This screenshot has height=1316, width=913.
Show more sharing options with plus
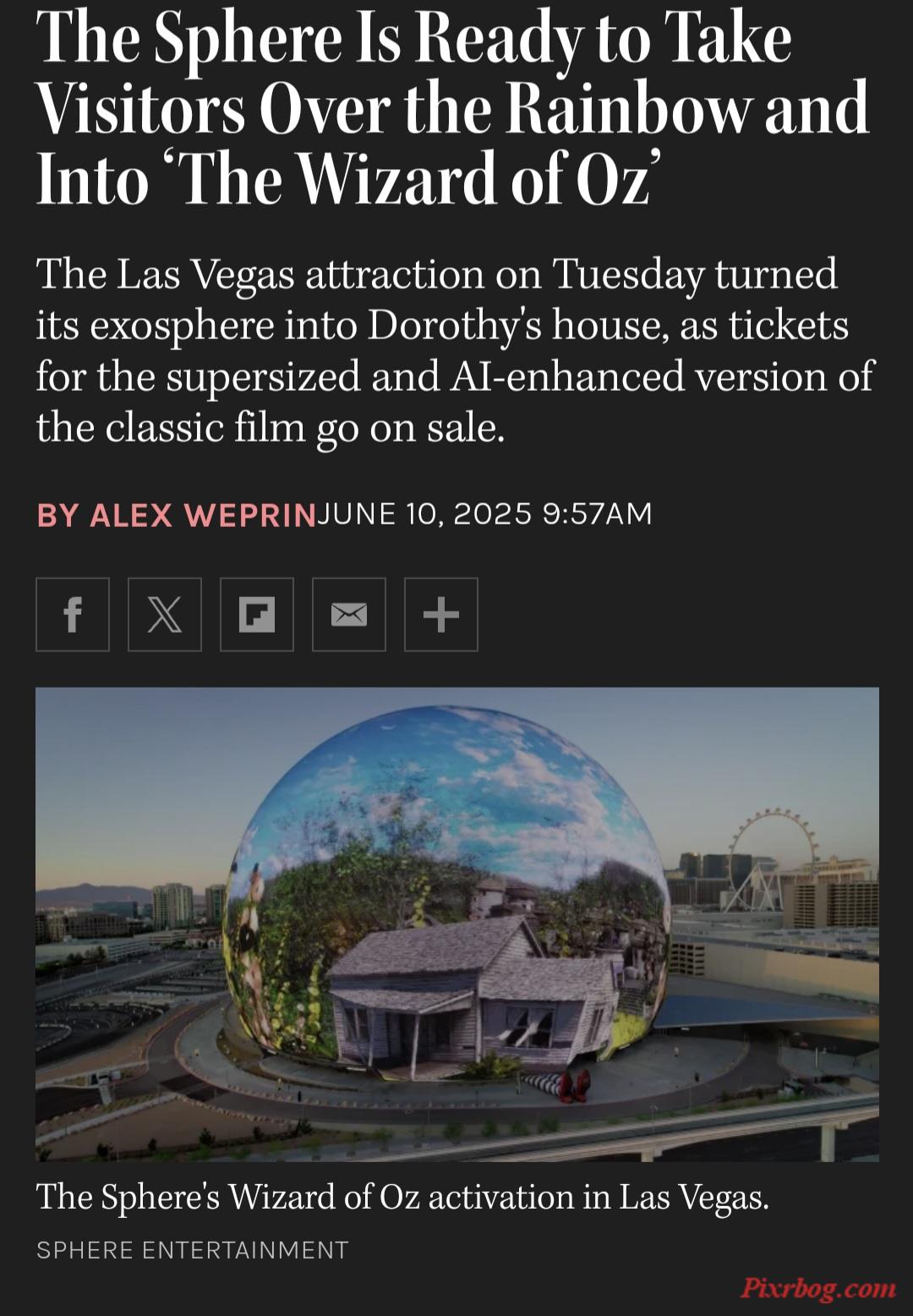tap(441, 615)
